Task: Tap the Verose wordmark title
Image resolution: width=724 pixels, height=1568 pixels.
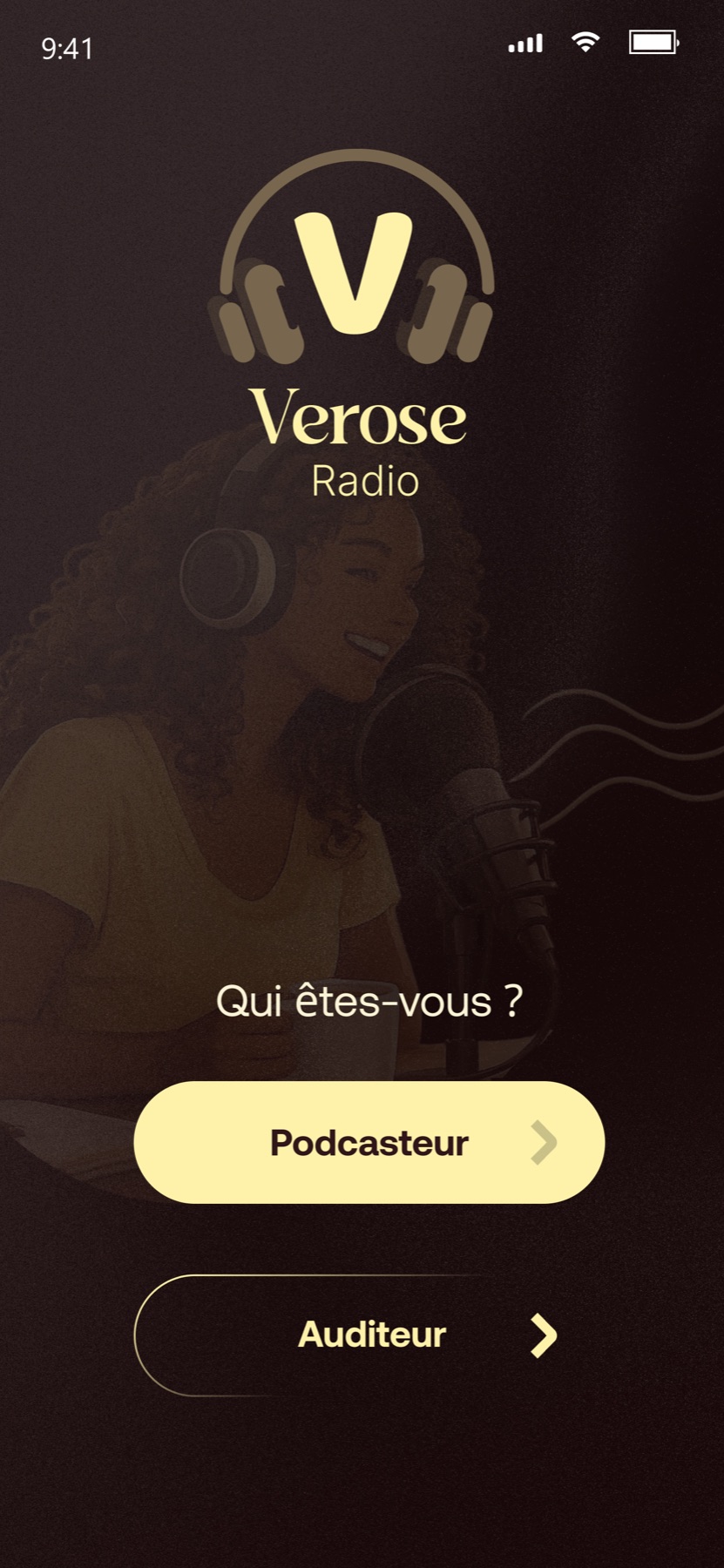Action: click(x=361, y=418)
